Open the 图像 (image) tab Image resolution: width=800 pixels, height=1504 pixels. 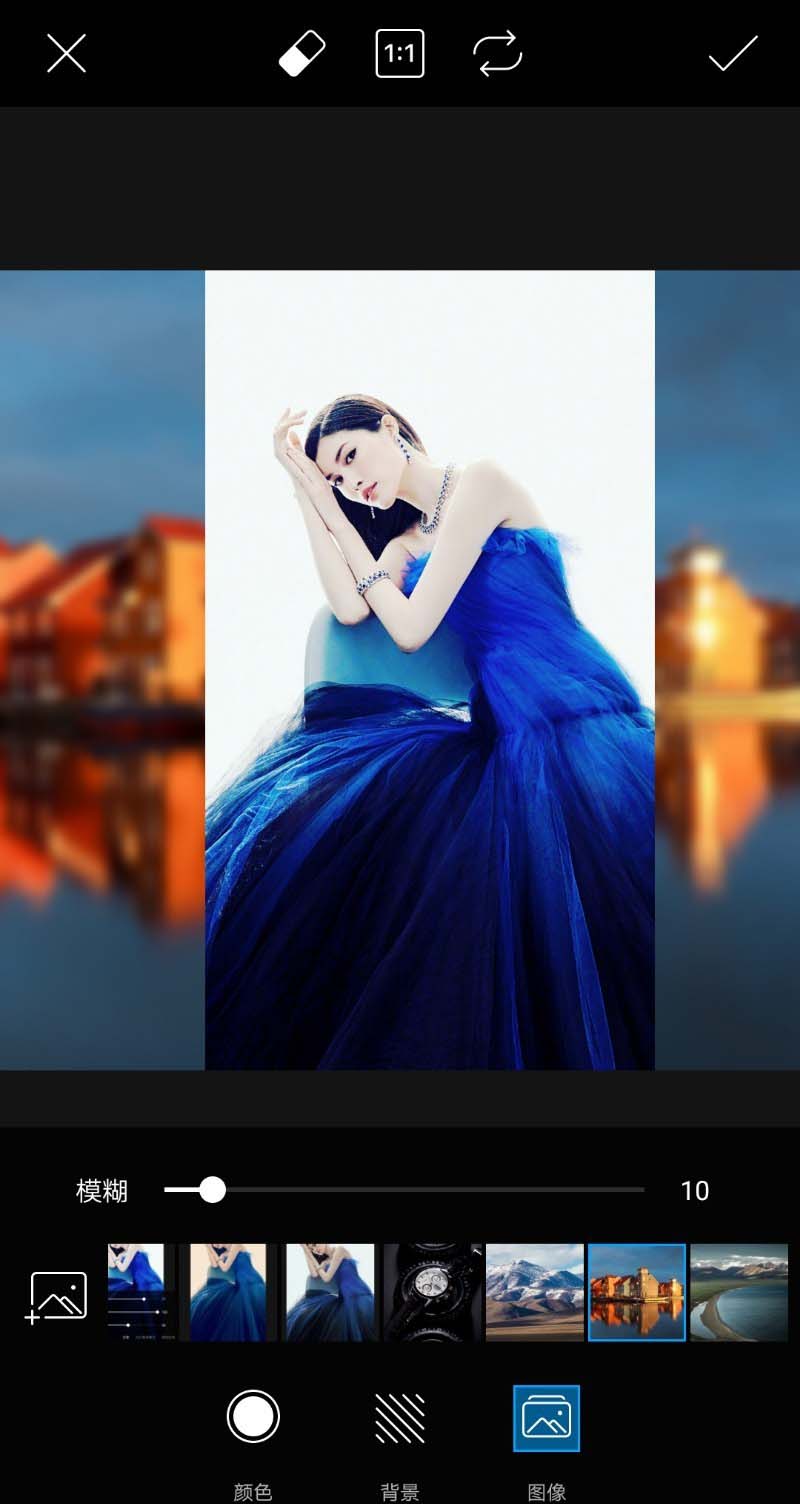tap(546, 1418)
